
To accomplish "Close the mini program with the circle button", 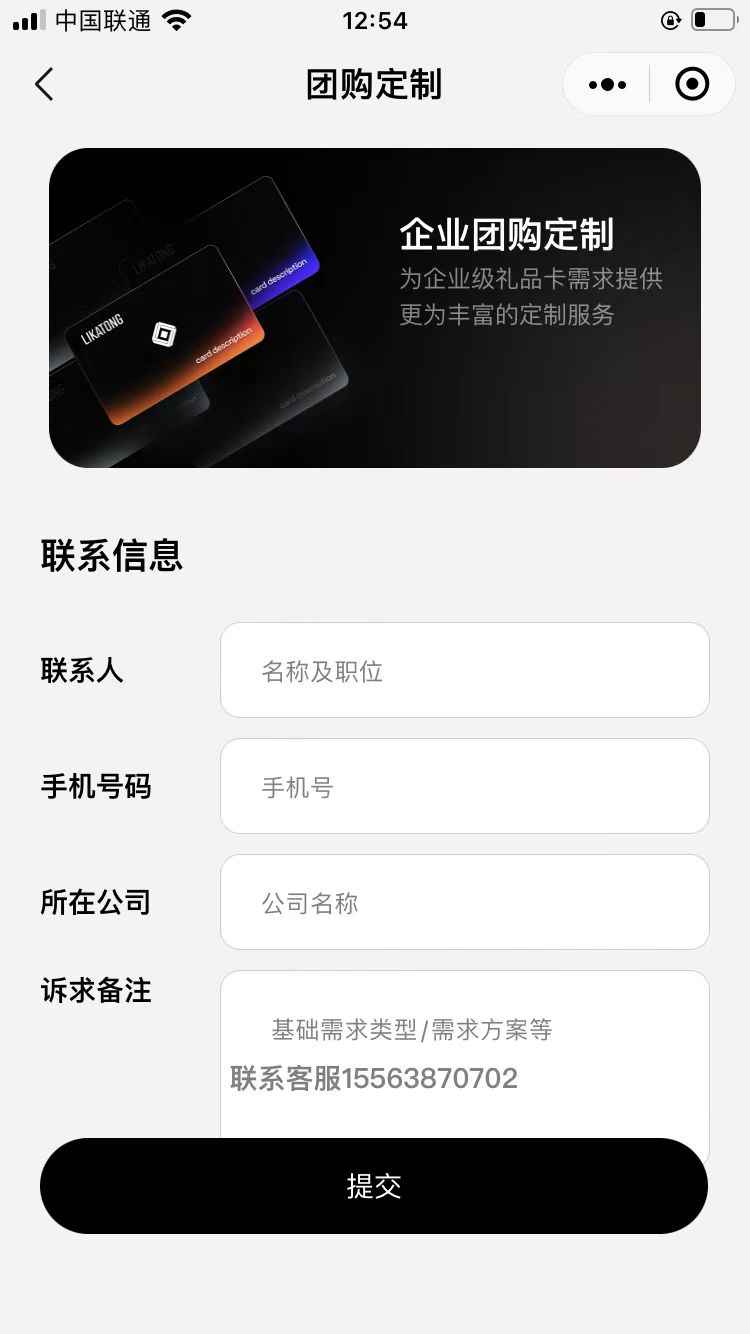I will (x=692, y=85).
